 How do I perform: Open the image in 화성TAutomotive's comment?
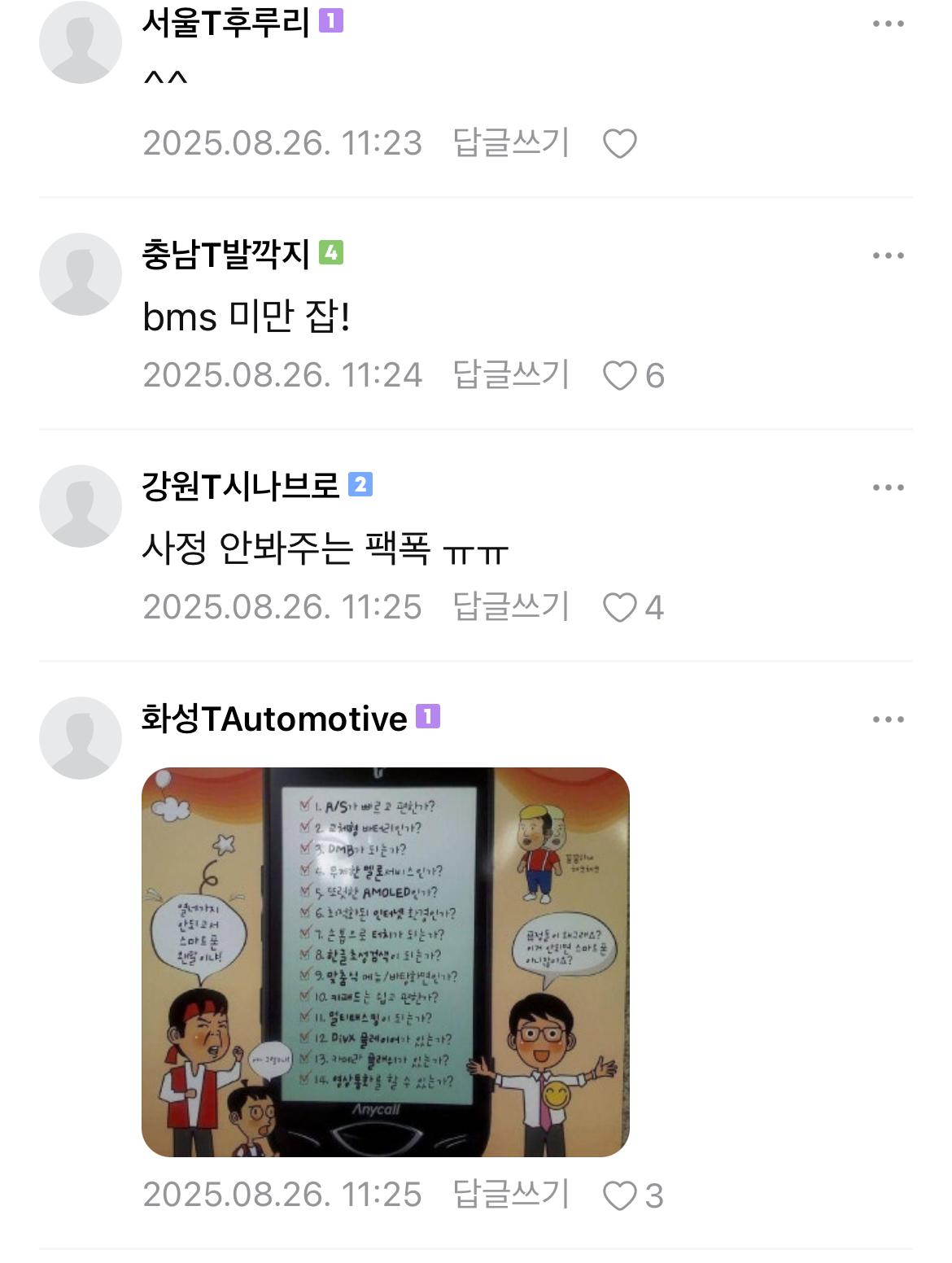[x=385, y=962]
